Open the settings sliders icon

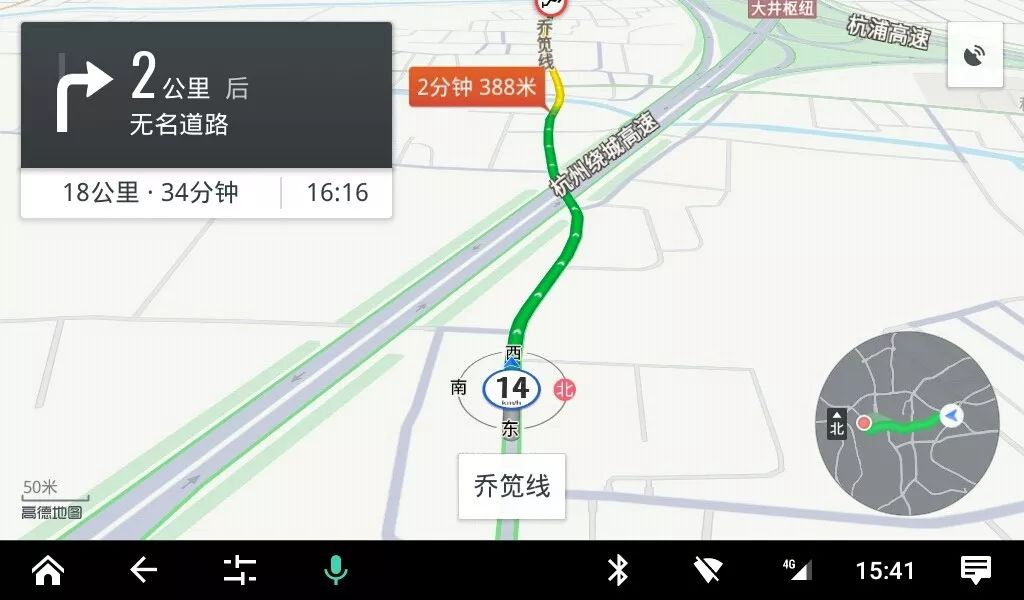[239, 571]
